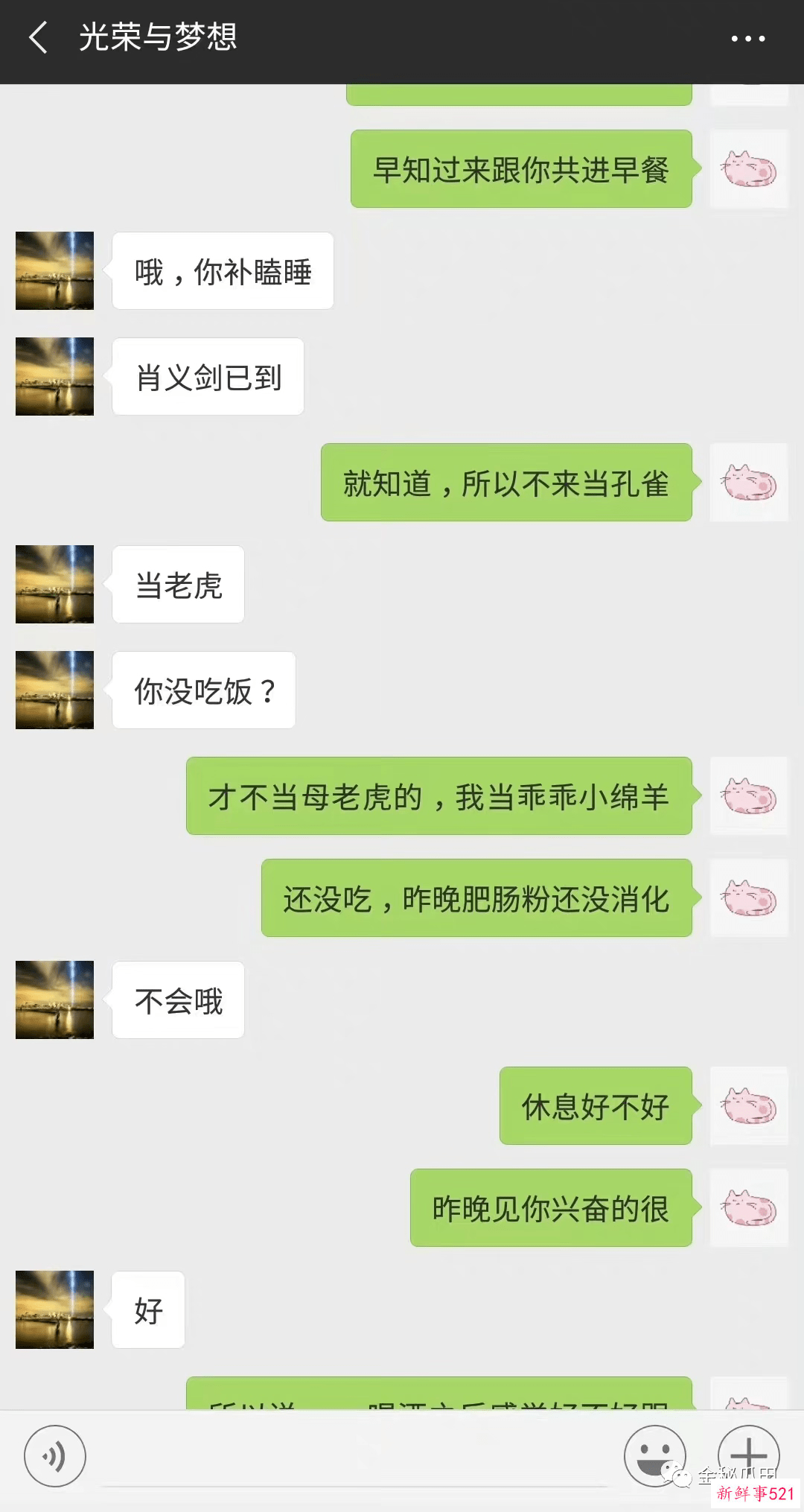Open the attachment plus menu
This screenshot has height=1512, width=804.
coord(749,1454)
